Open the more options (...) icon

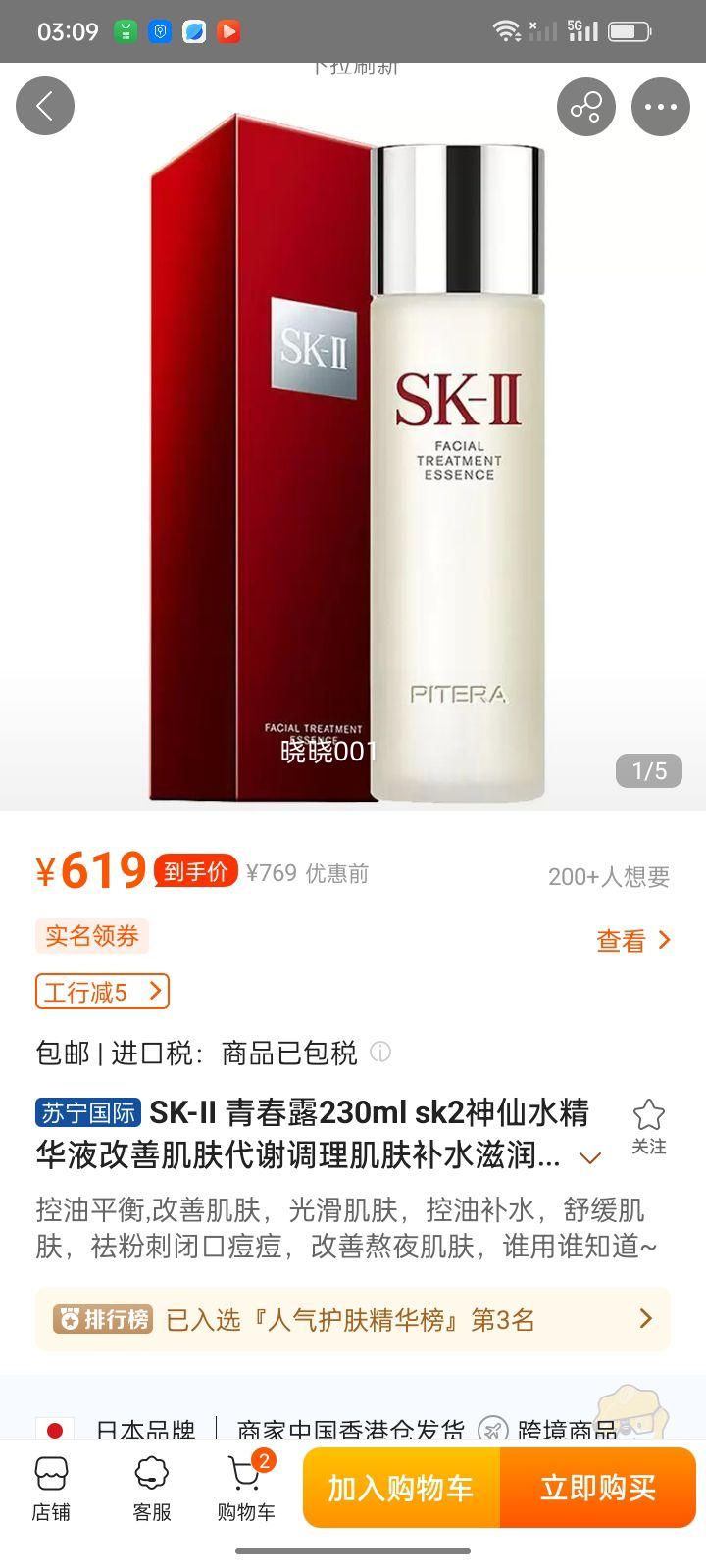click(x=661, y=106)
